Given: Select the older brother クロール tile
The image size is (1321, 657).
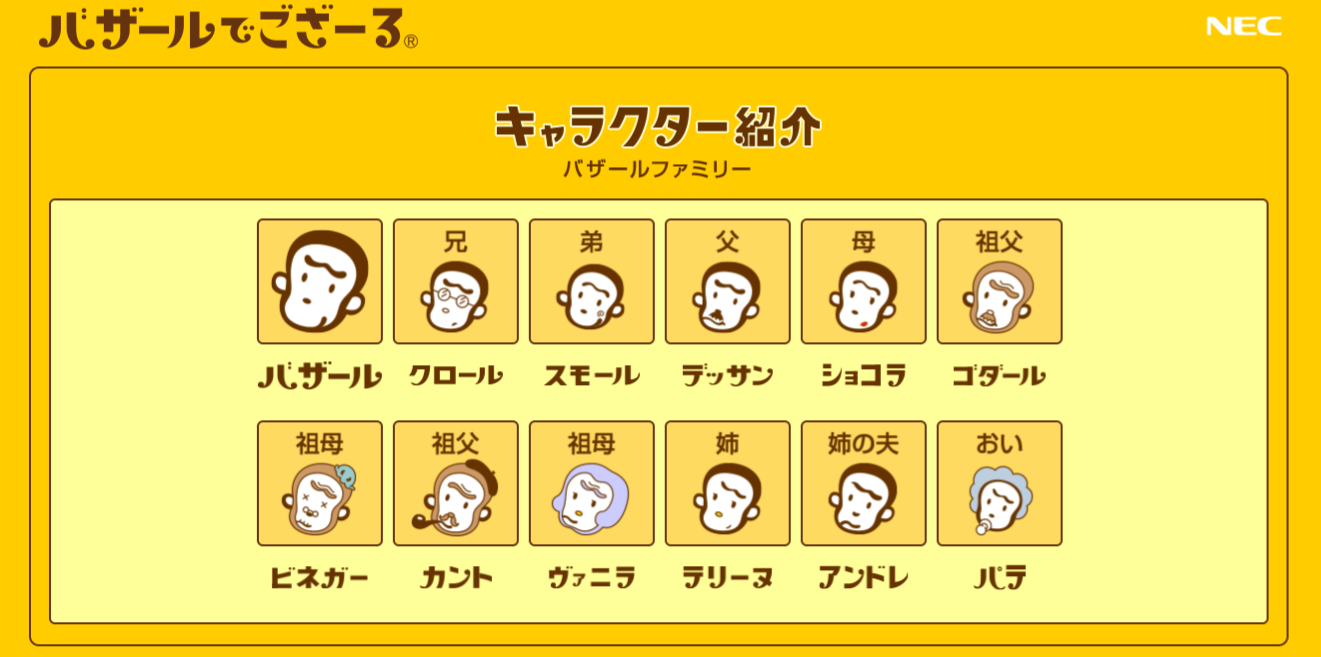Looking at the screenshot, I should (x=456, y=282).
